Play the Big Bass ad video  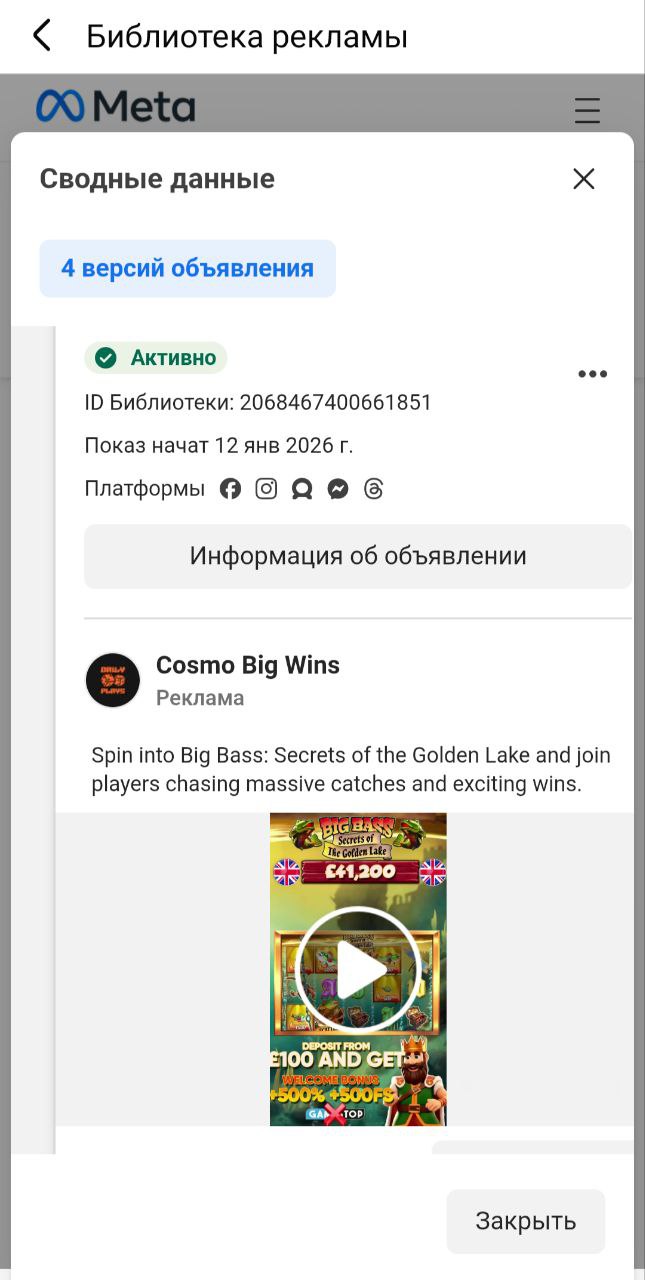click(358, 970)
